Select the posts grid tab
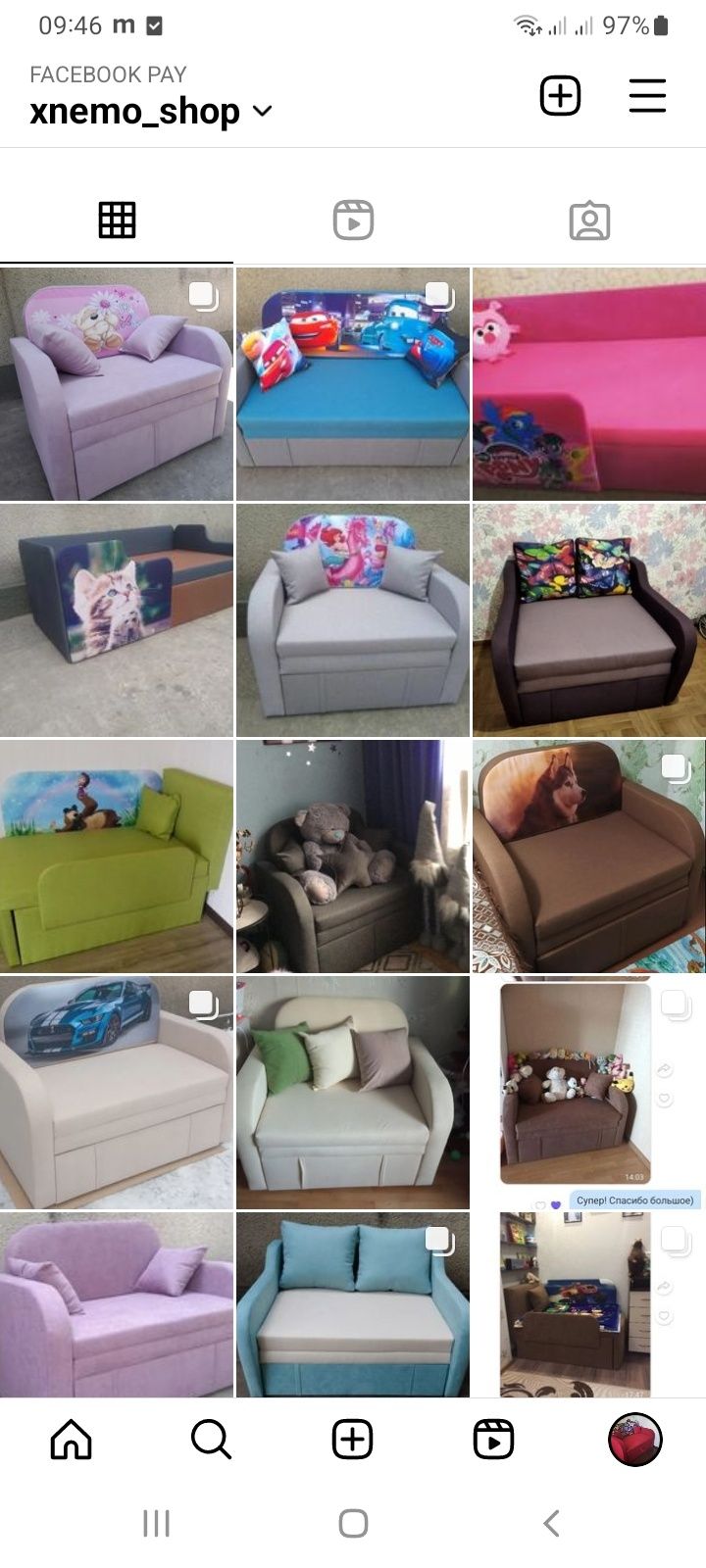This screenshot has height=1568, width=706. [x=117, y=220]
